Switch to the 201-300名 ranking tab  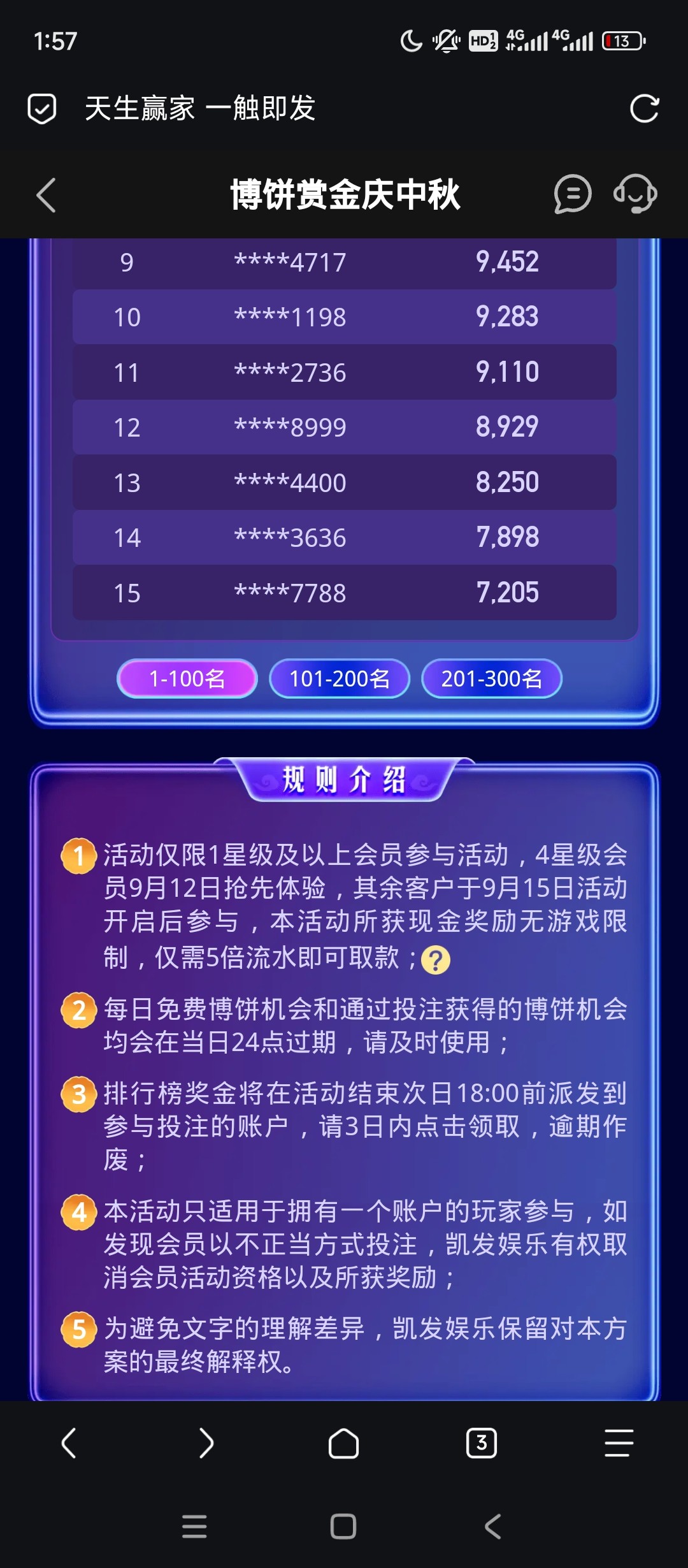click(x=491, y=679)
